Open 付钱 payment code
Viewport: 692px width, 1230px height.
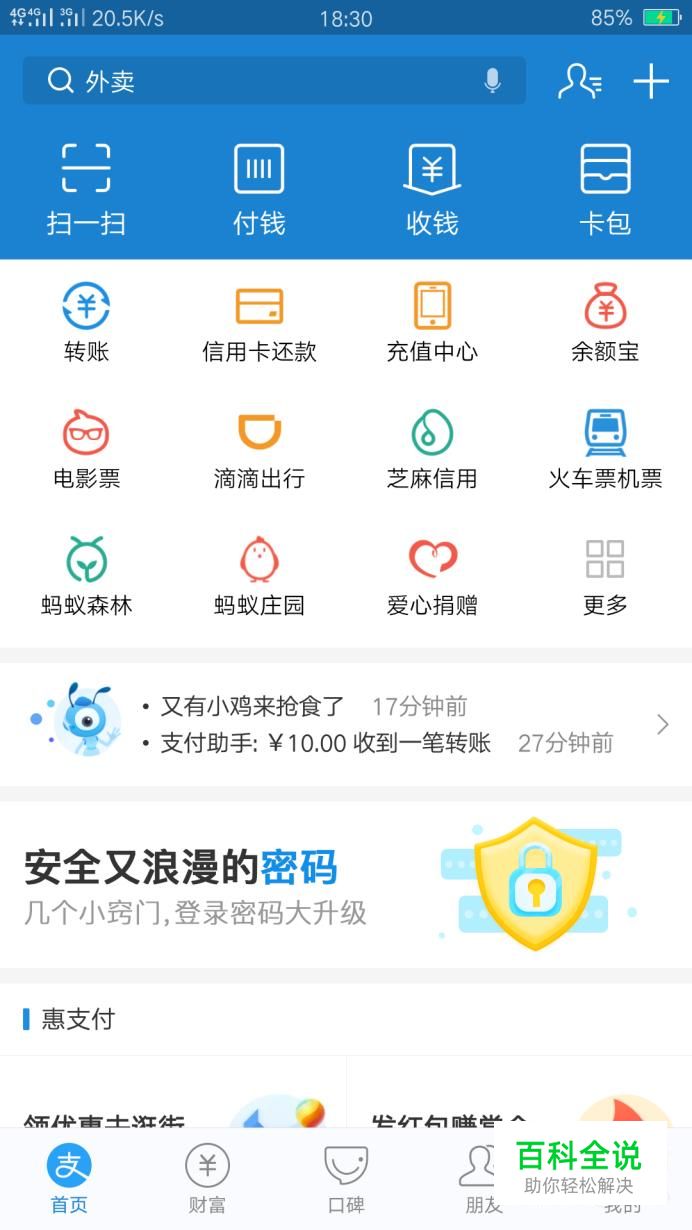(x=259, y=189)
